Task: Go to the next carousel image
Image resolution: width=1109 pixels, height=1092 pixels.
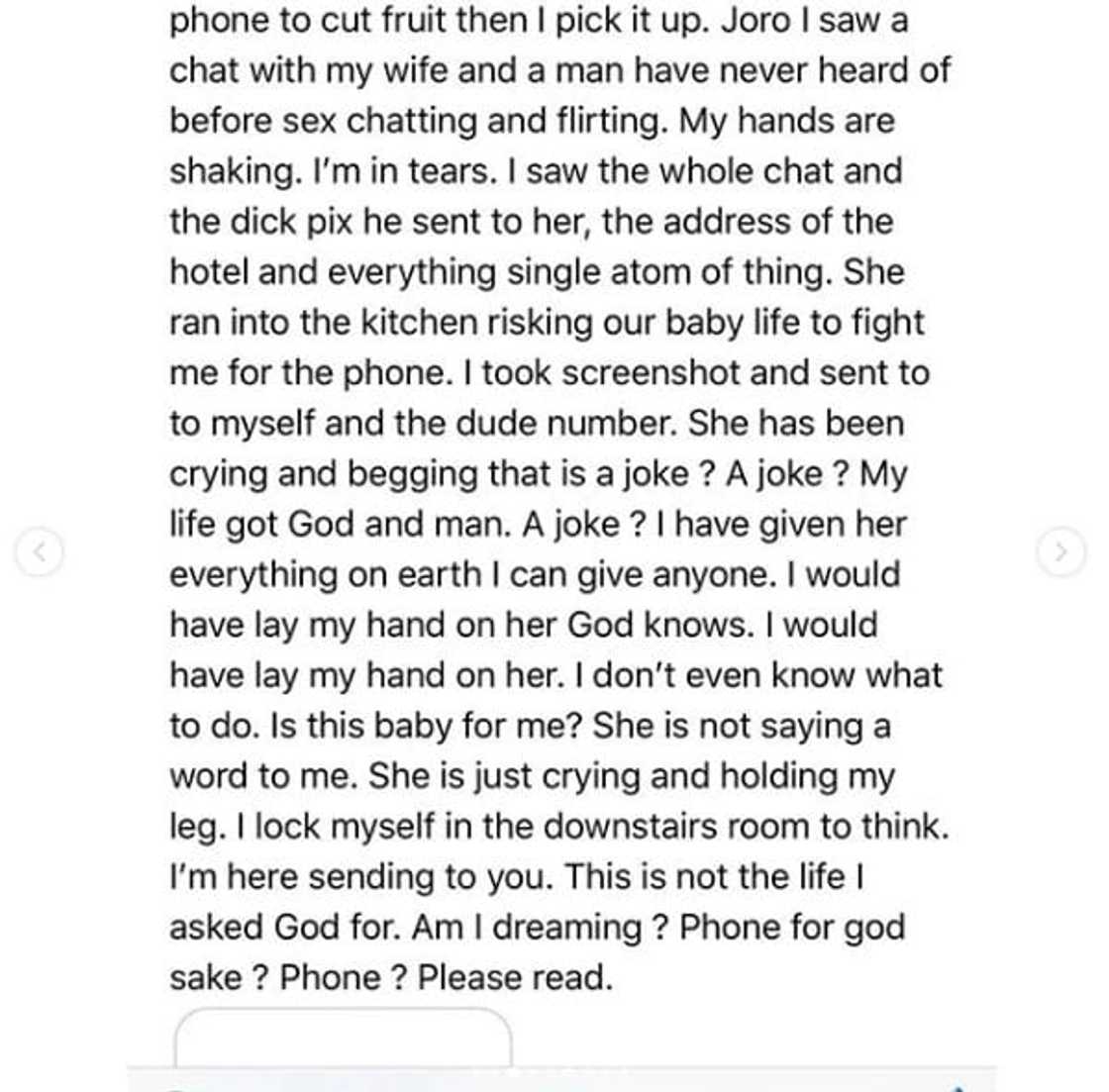Action: (x=1060, y=551)
